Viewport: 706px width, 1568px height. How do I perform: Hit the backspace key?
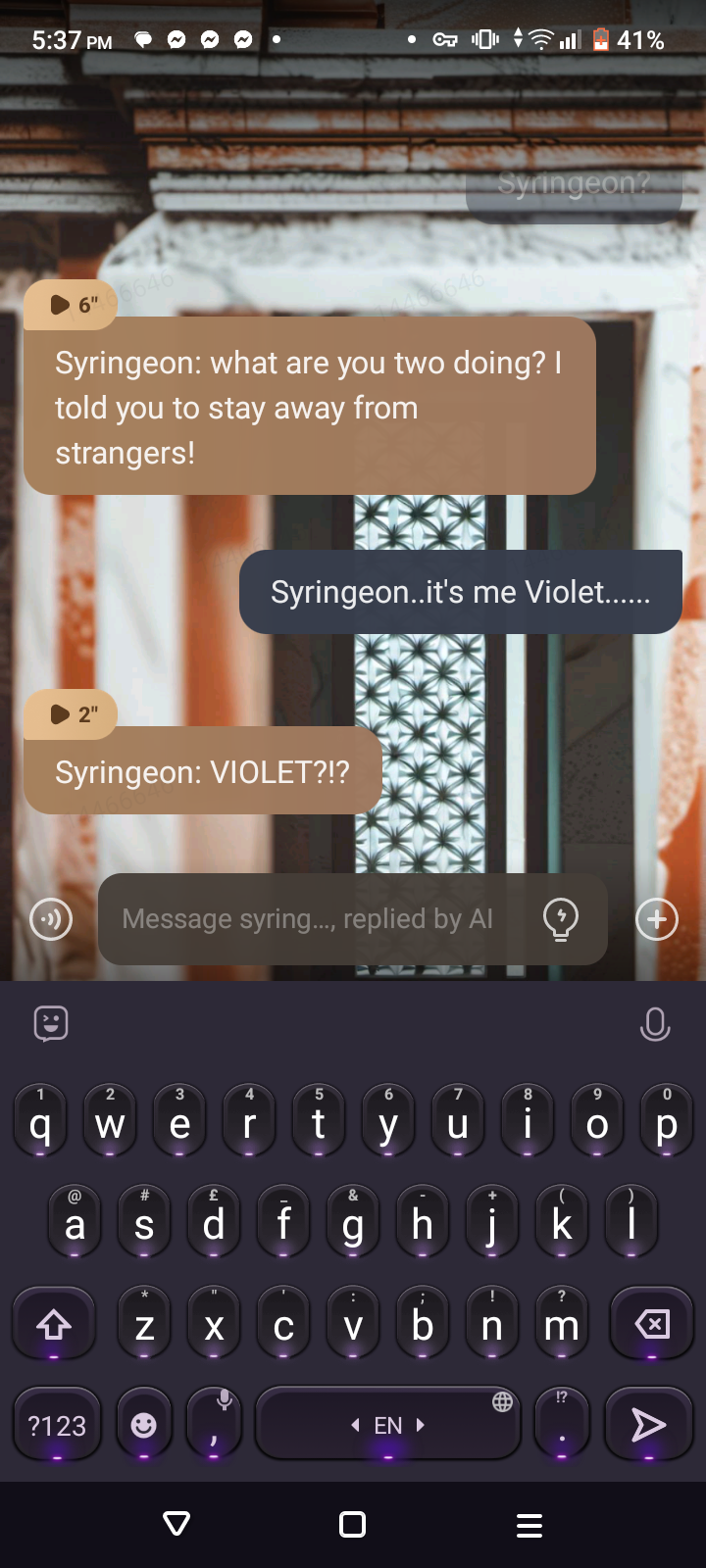point(651,1325)
